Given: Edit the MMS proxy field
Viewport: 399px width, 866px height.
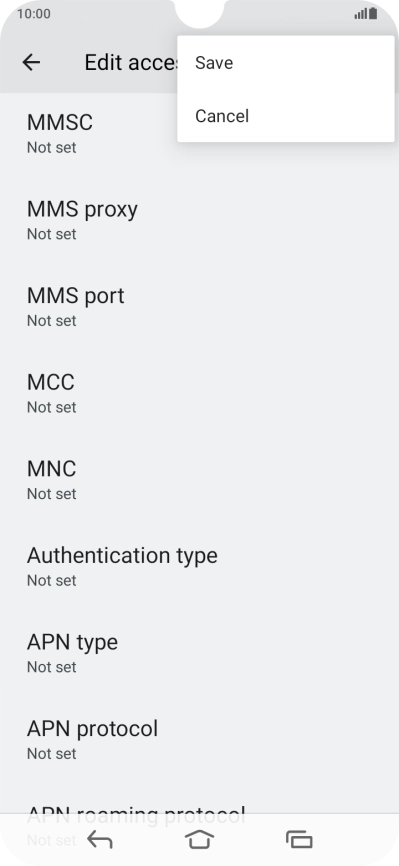Looking at the screenshot, I should 200,221.
